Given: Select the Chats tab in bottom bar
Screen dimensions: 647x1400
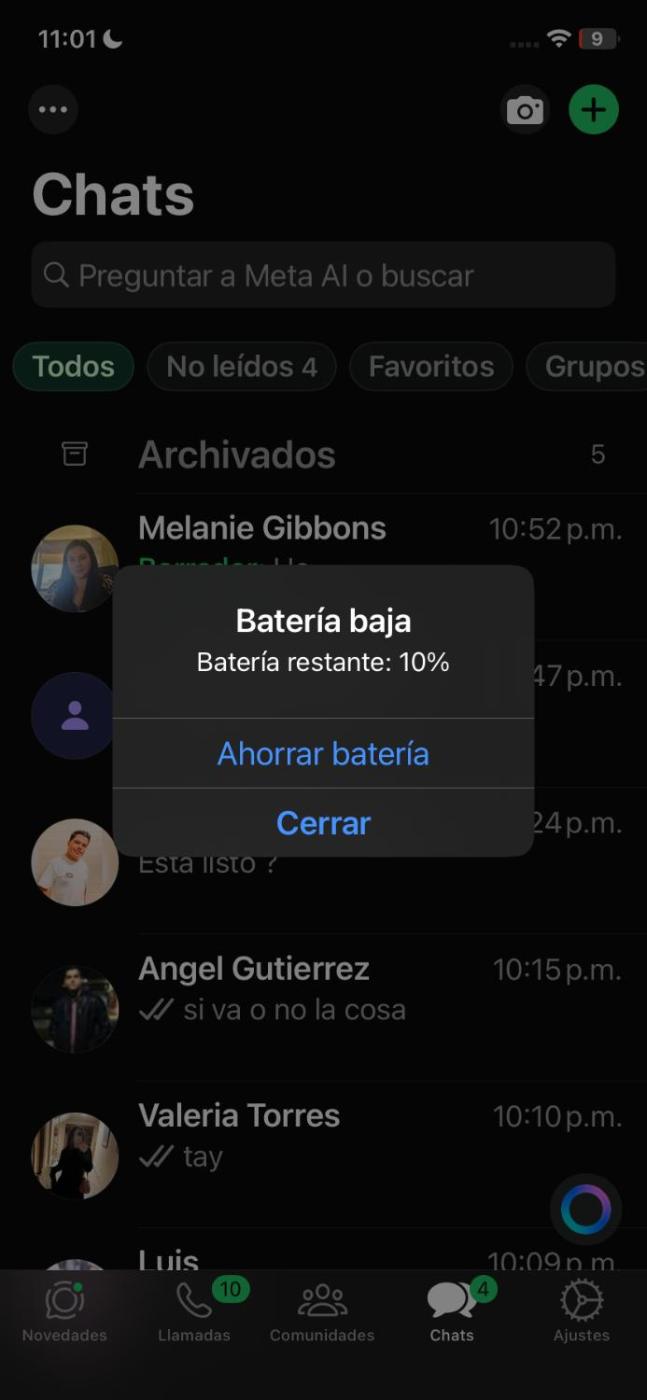Looking at the screenshot, I should [452, 1312].
